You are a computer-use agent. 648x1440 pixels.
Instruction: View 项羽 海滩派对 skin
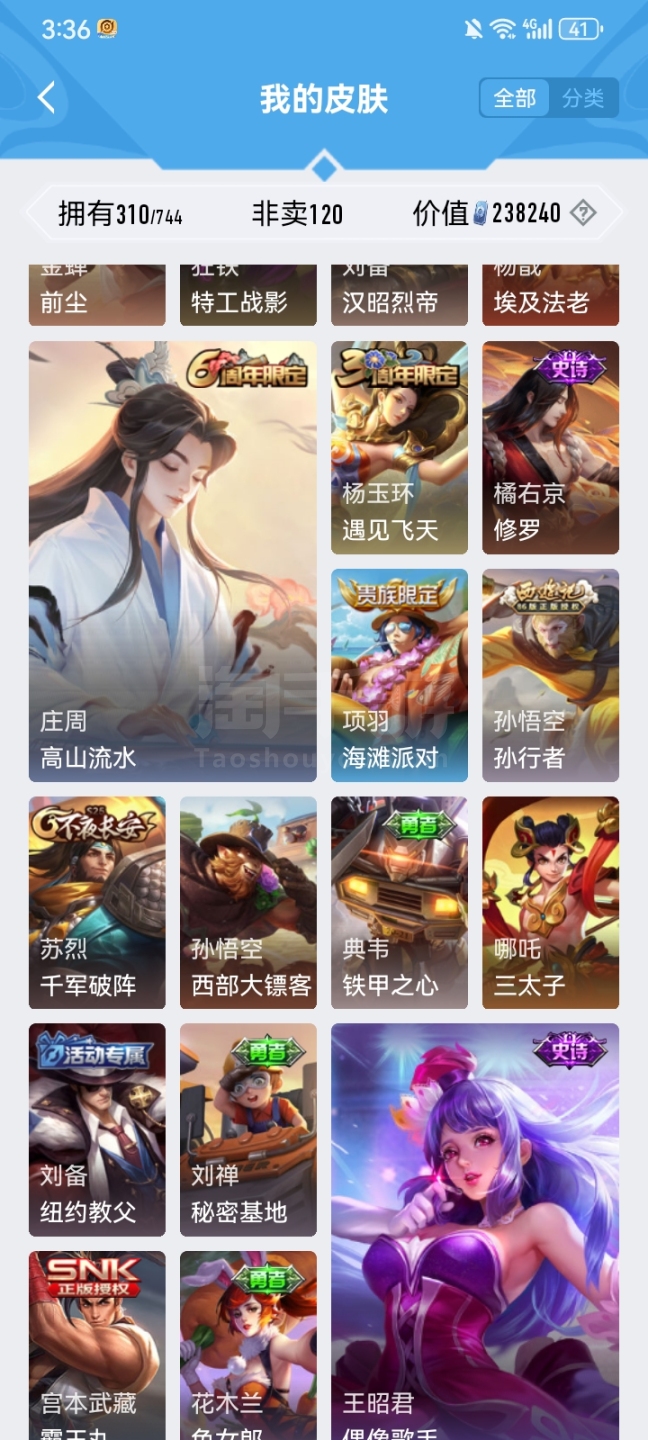399,674
